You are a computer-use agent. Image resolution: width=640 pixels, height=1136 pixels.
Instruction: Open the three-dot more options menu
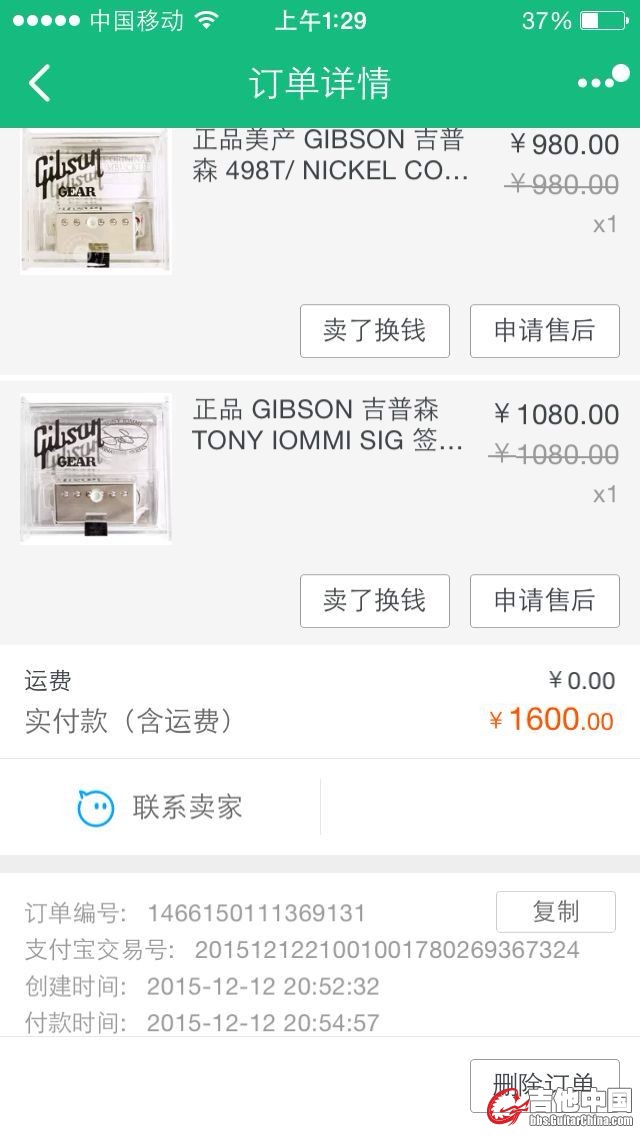click(603, 82)
